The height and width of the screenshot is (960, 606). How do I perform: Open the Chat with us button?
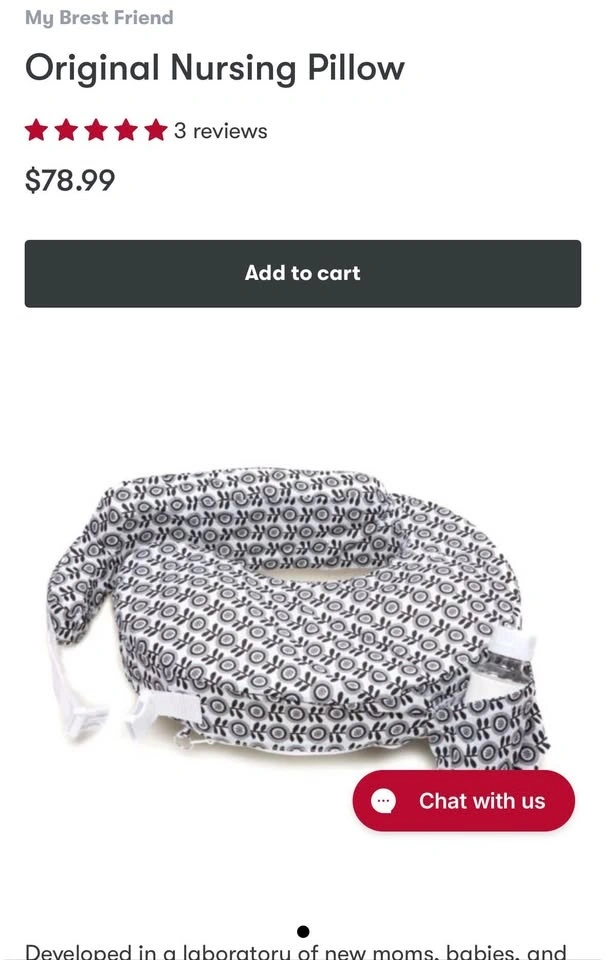pyautogui.click(x=463, y=801)
